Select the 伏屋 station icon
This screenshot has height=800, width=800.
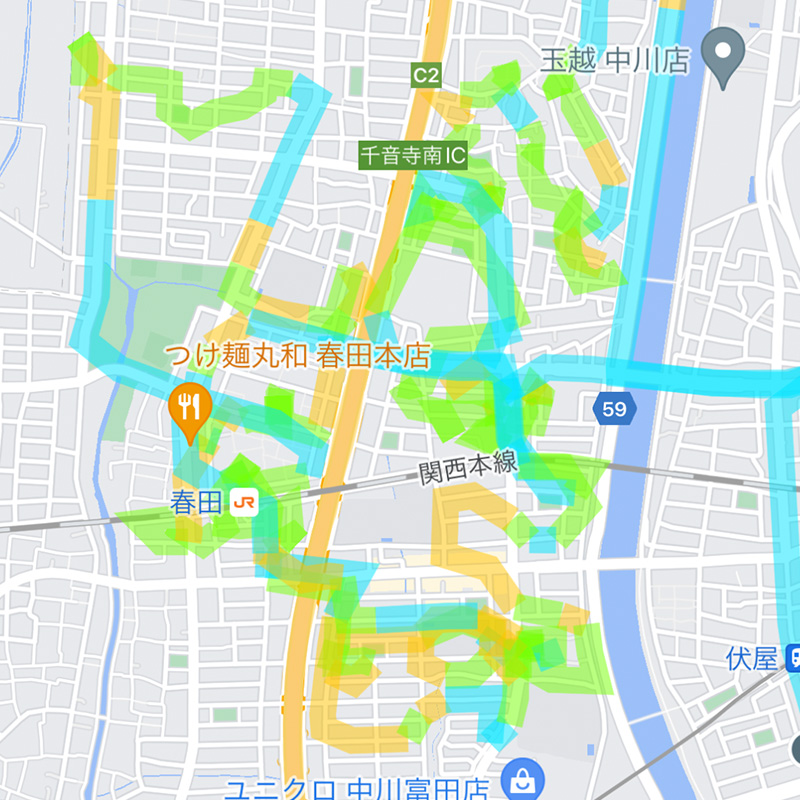coord(794,657)
